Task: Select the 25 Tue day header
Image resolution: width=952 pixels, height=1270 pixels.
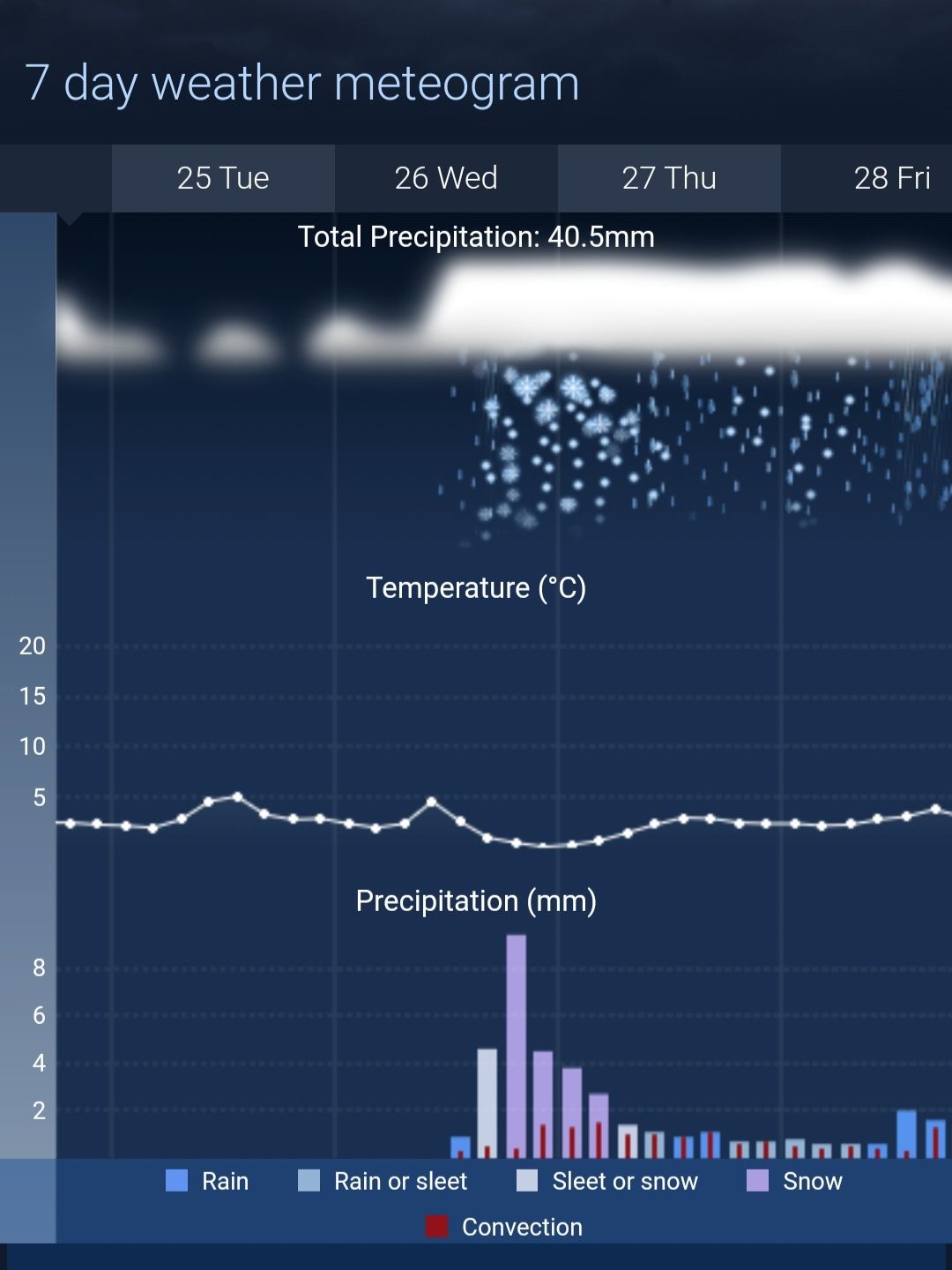Action: pyautogui.click(x=223, y=178)
